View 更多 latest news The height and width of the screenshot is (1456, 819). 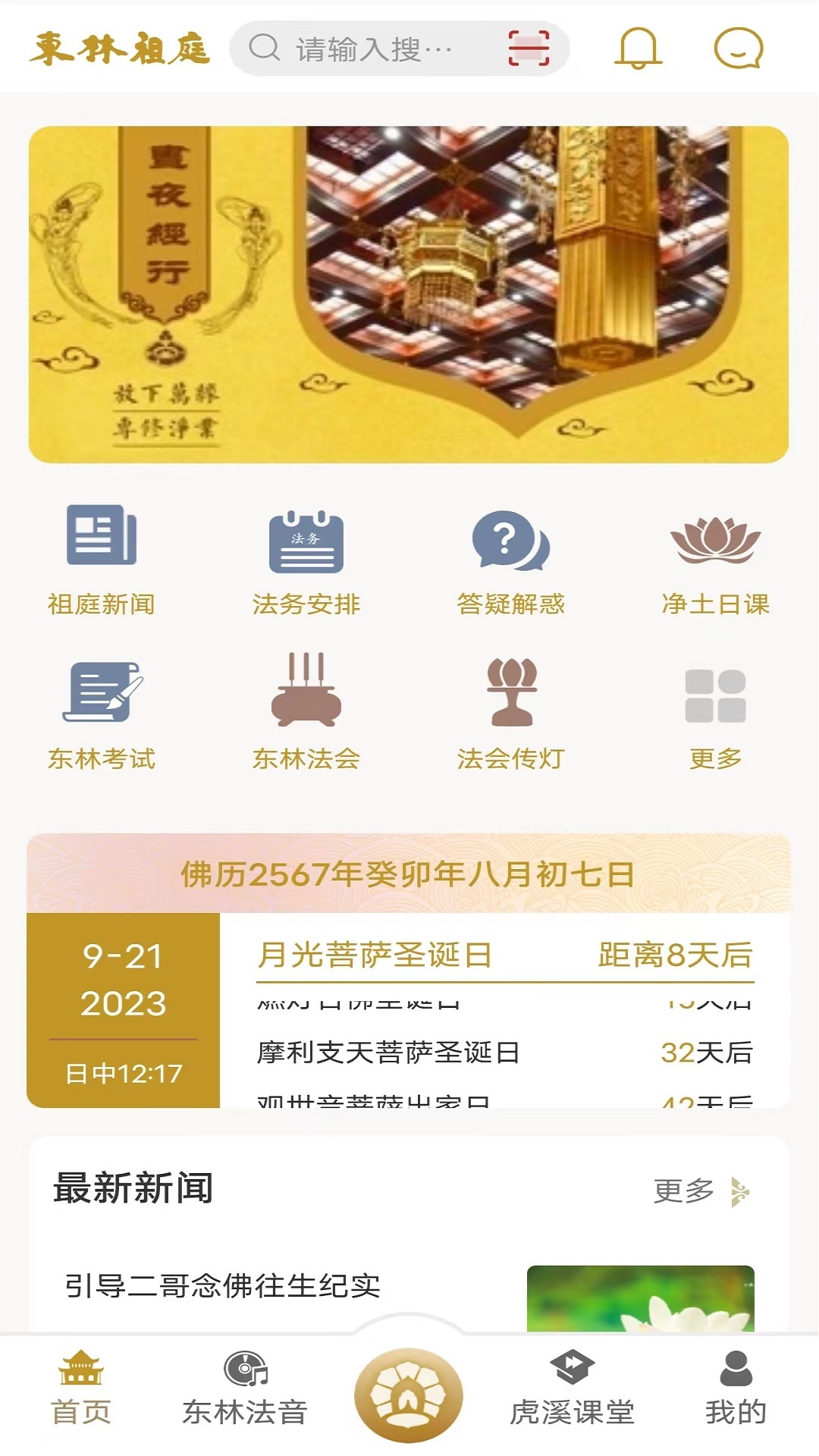pyautogui.click(x=699, y=1191)
